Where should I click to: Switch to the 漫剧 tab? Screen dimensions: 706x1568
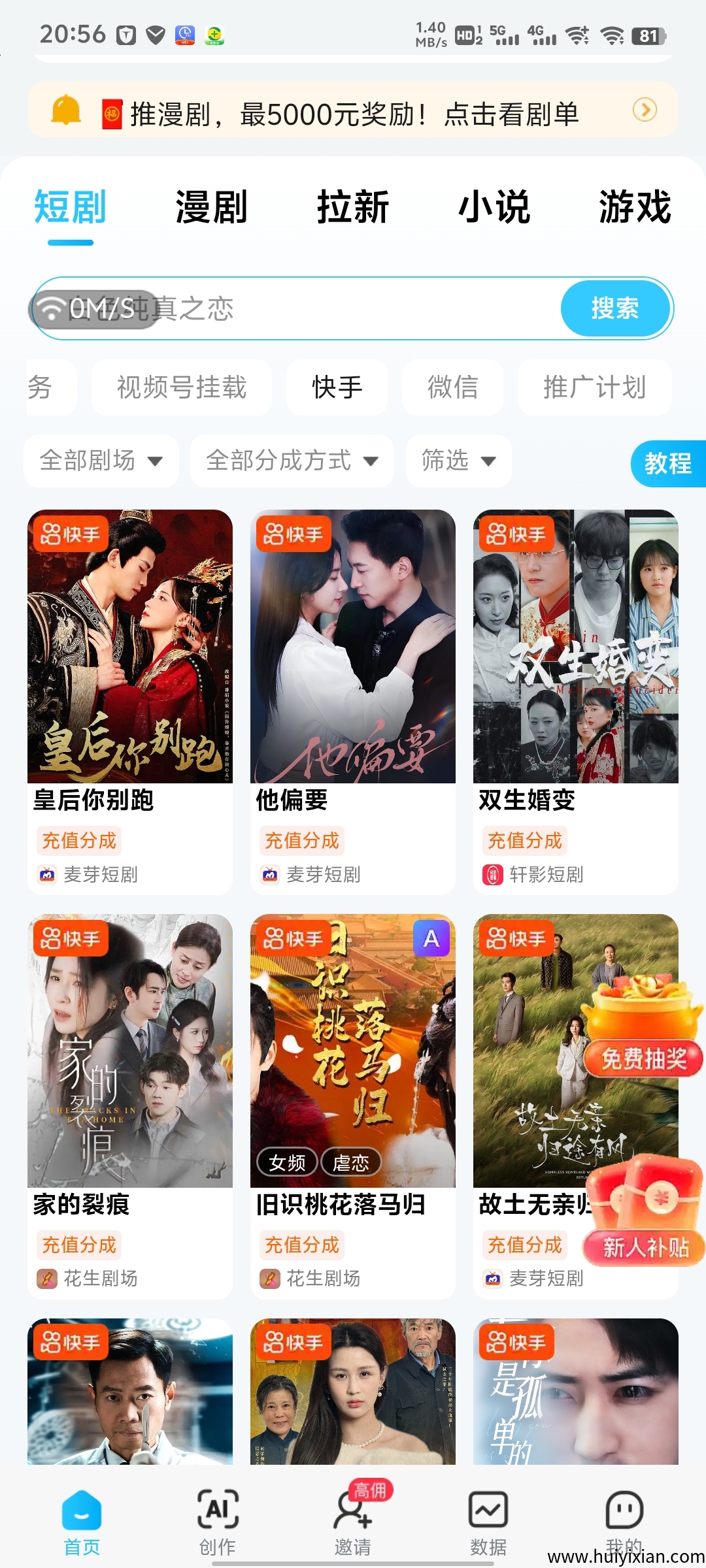tap(211, 208)
